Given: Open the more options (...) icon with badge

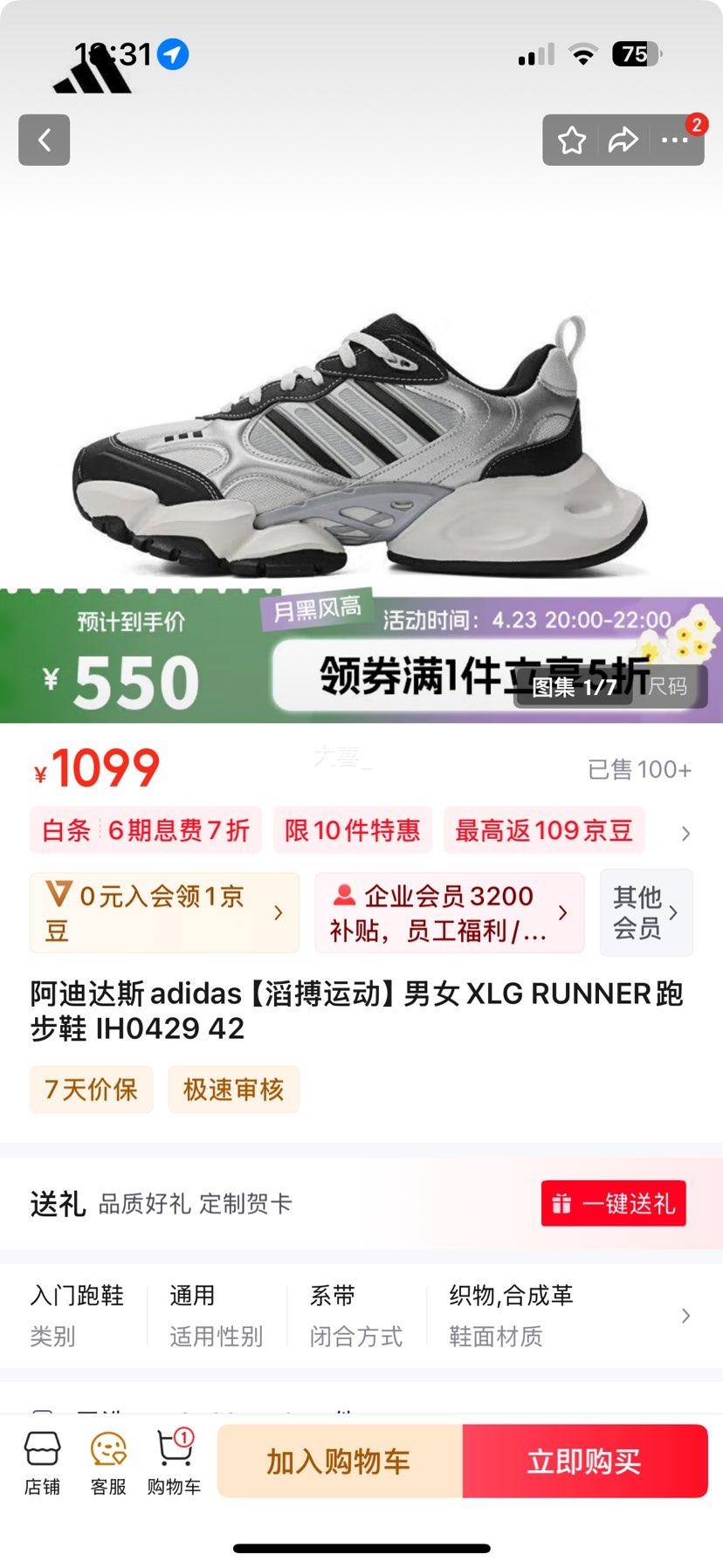Looking at the screenshot, I should point(677,140).
